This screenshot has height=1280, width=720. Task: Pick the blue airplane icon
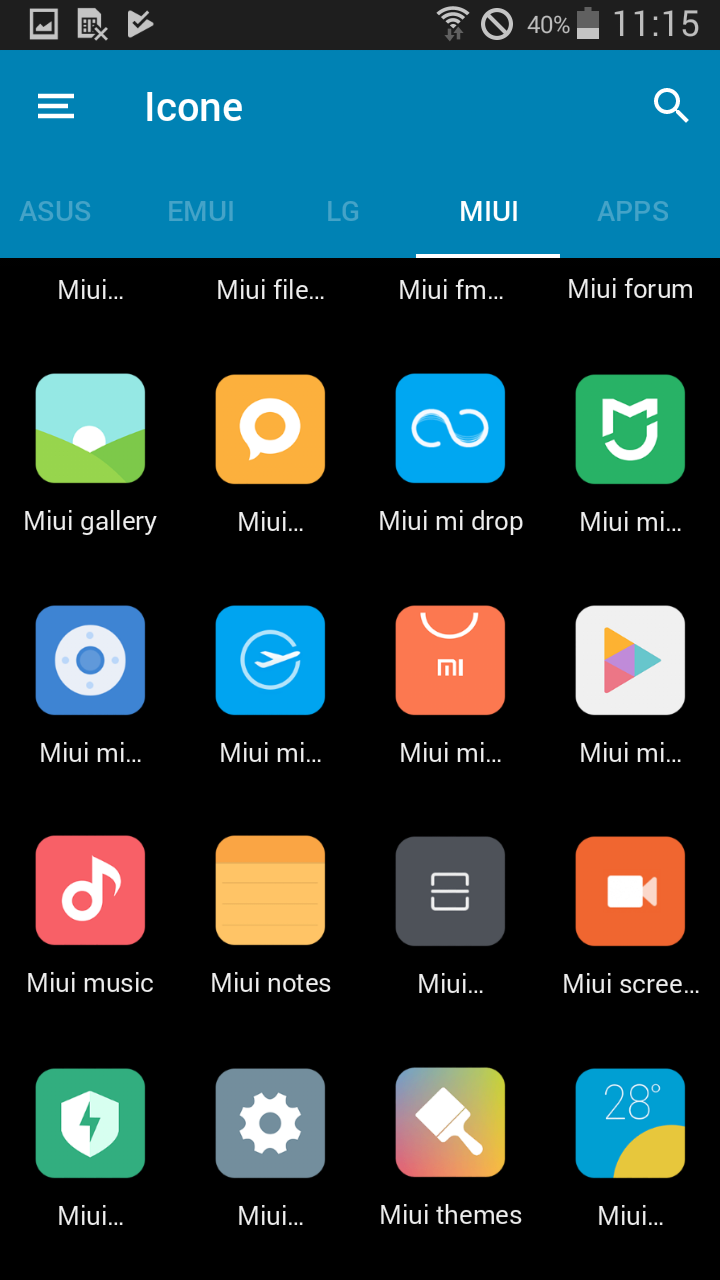[x=270, y=660]
